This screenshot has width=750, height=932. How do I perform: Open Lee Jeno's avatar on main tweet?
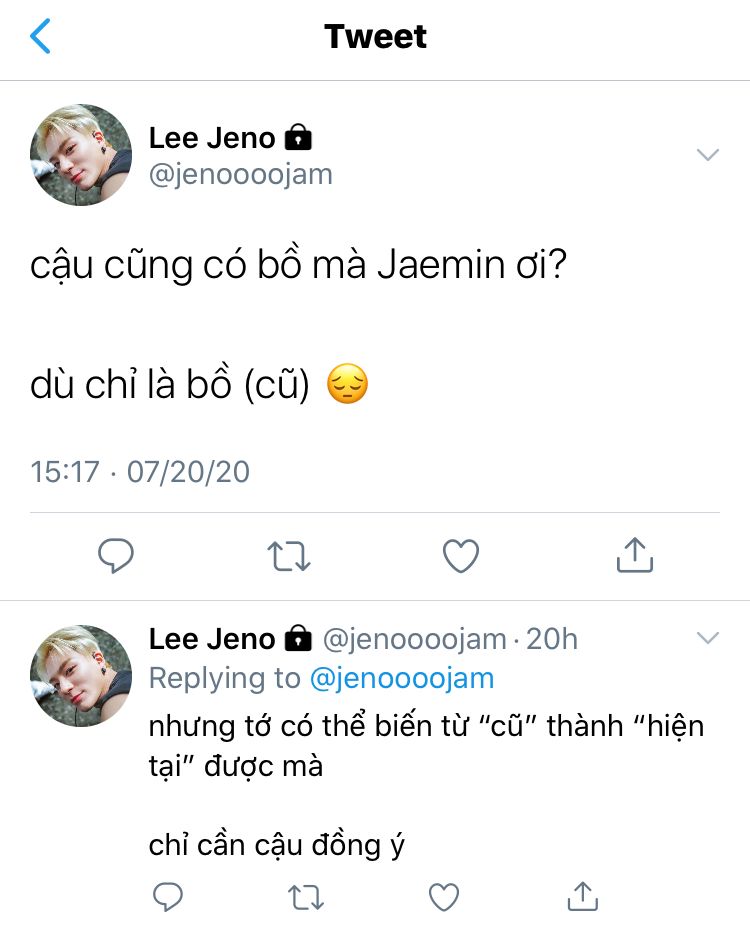point(83,155)
